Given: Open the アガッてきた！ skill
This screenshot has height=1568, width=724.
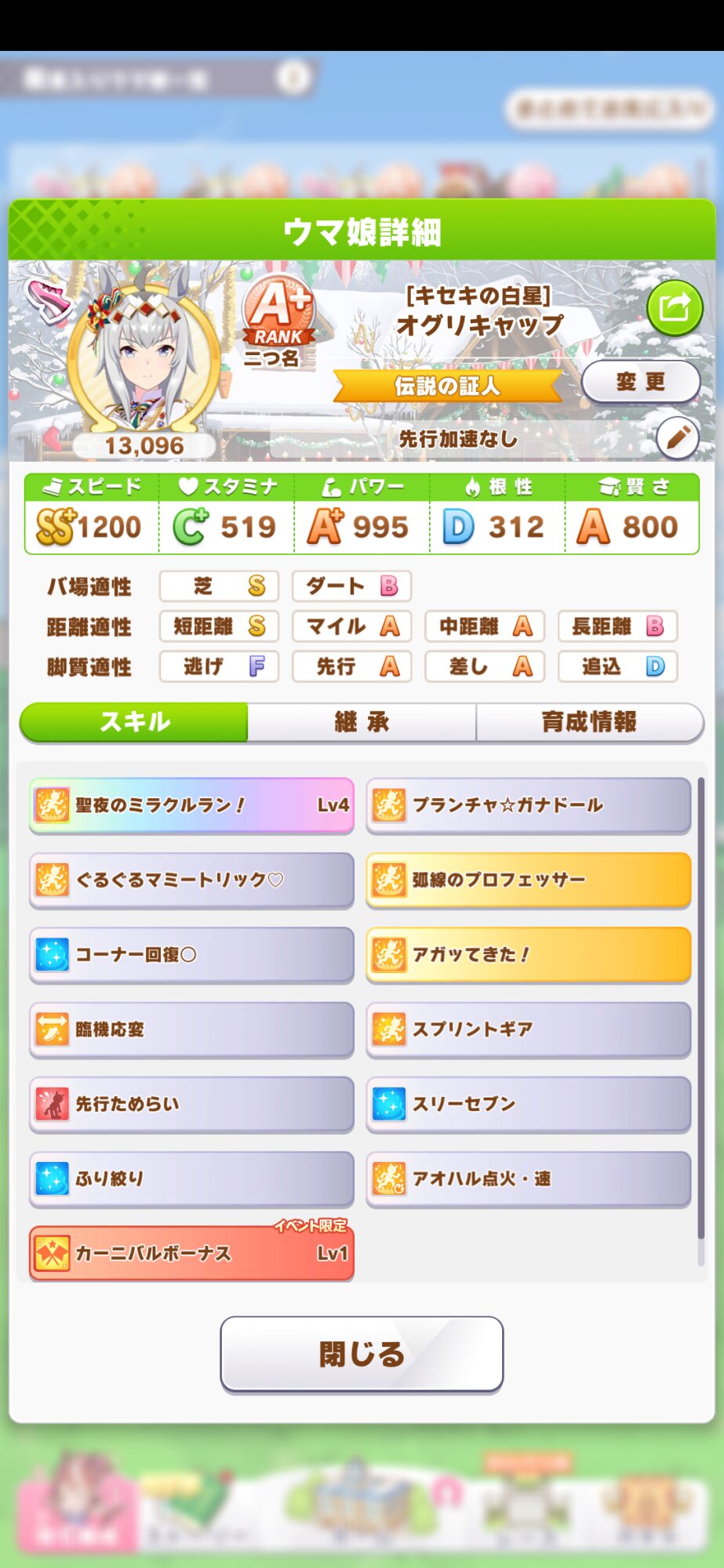Looking at the screenshot, I should pos(528,954).
